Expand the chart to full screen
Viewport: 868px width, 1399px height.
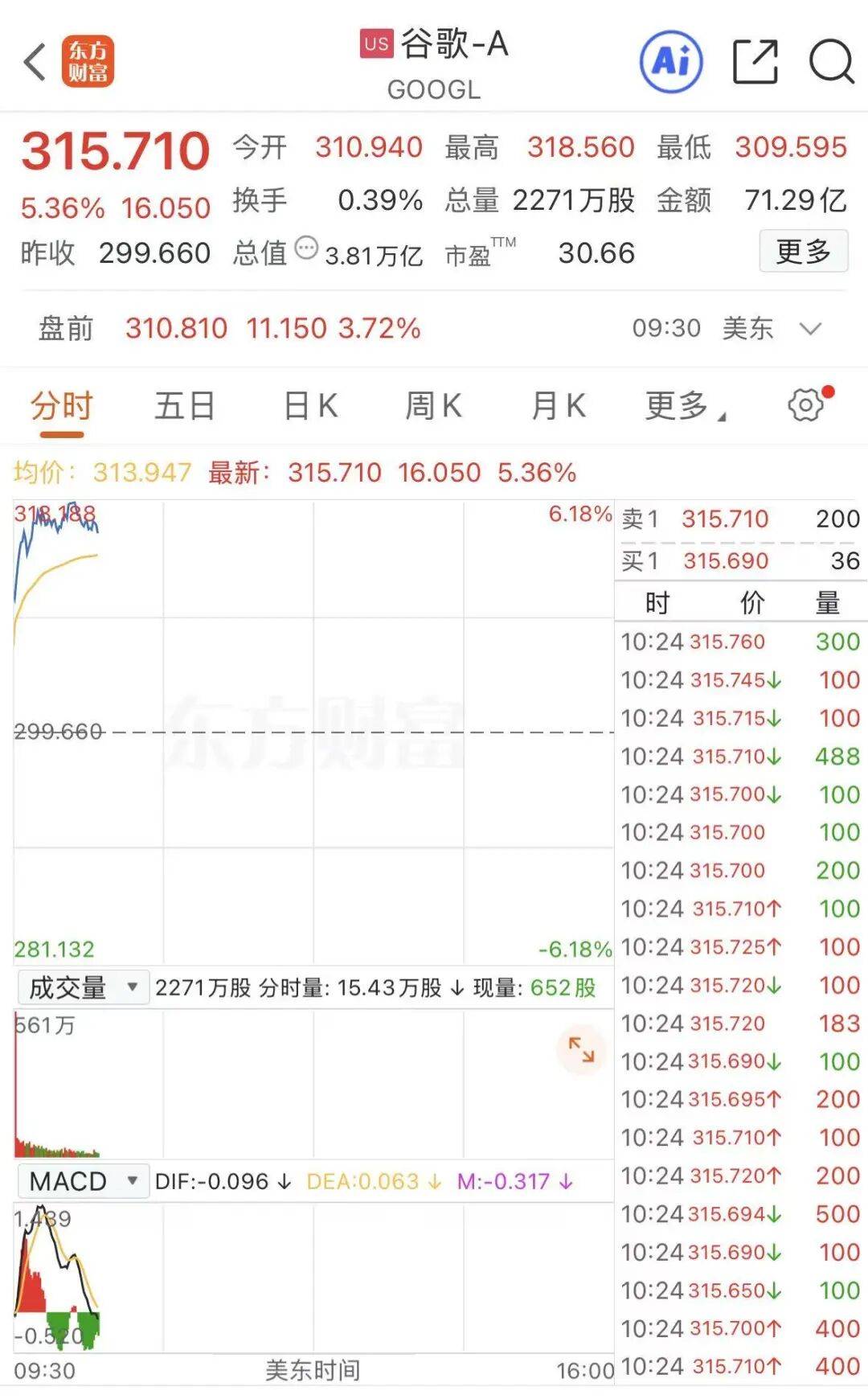(581, 1049)
